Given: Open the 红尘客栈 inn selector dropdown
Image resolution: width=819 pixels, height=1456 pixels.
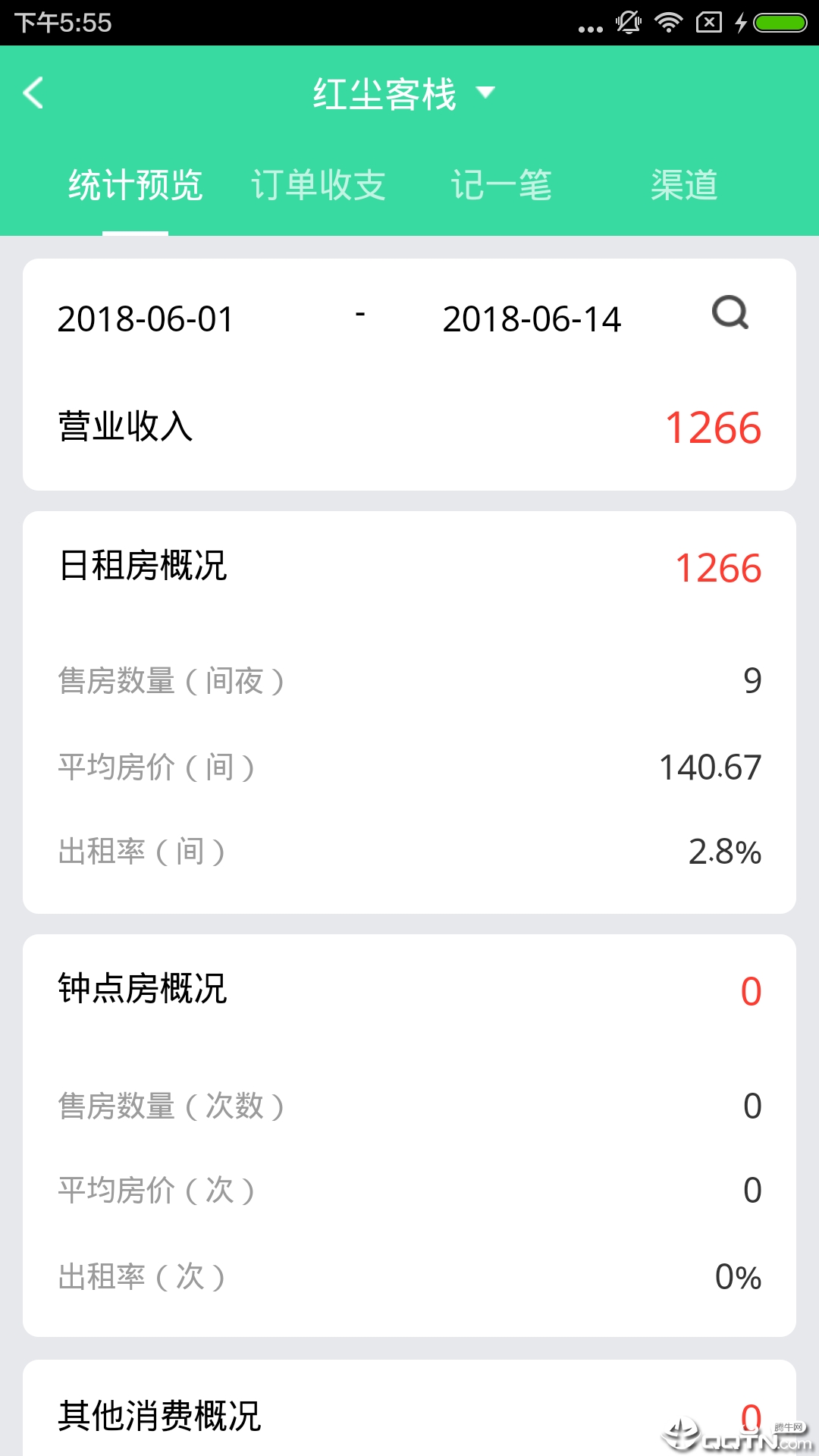Looking at the screenshot, I should (x=403, y=94).
